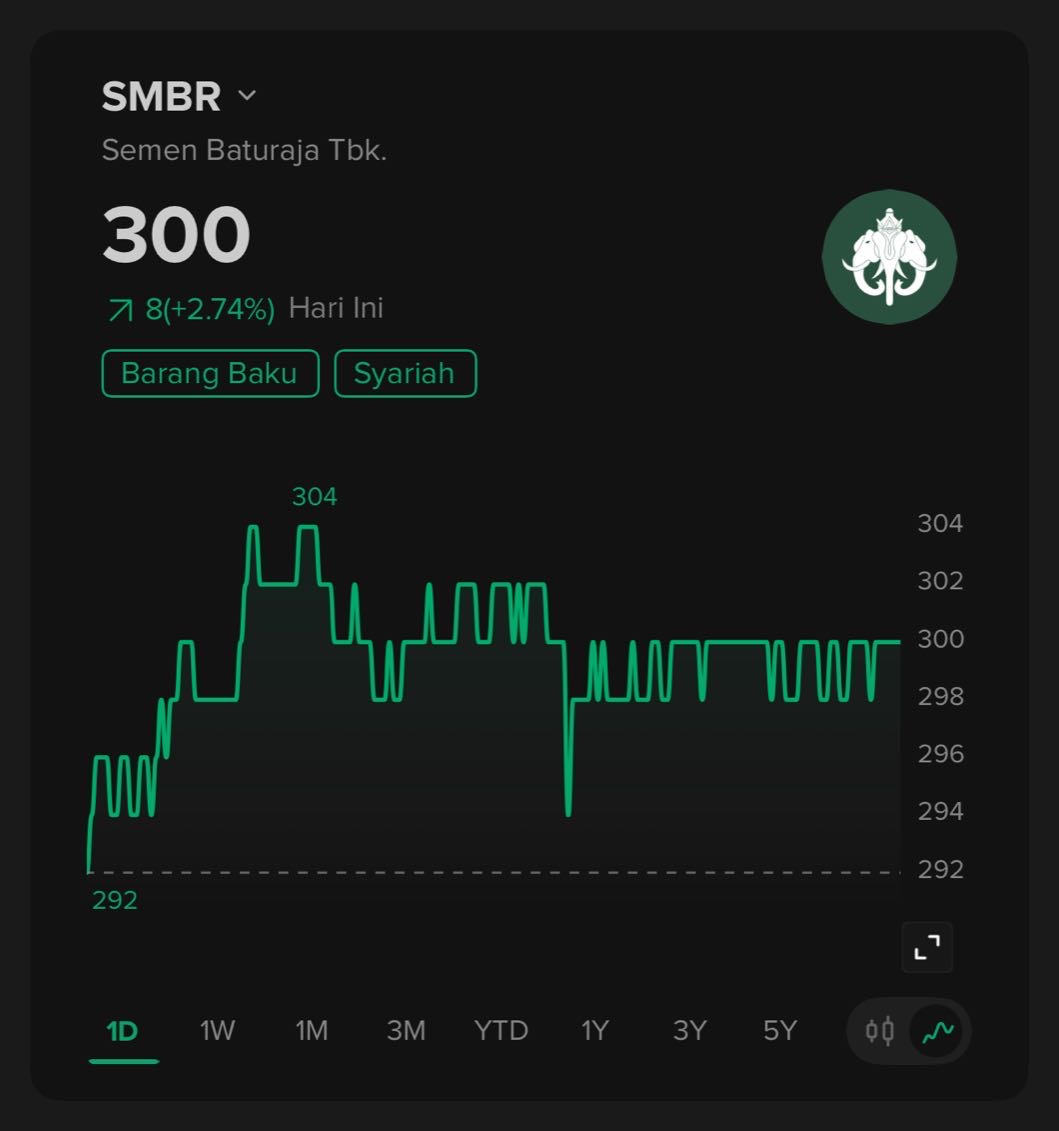
Task: Show the 3M chart range
Action: pos(406,1031)
